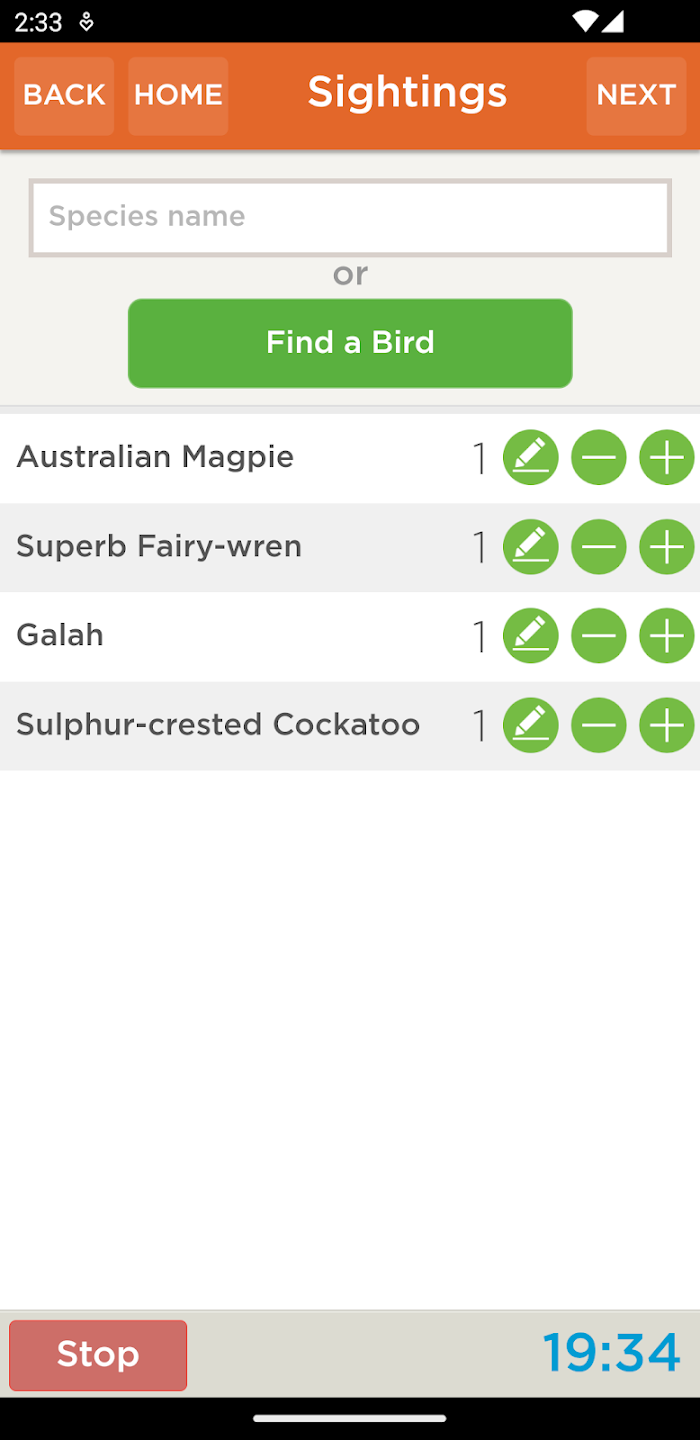Increase the Australian Magpie count

667,458
